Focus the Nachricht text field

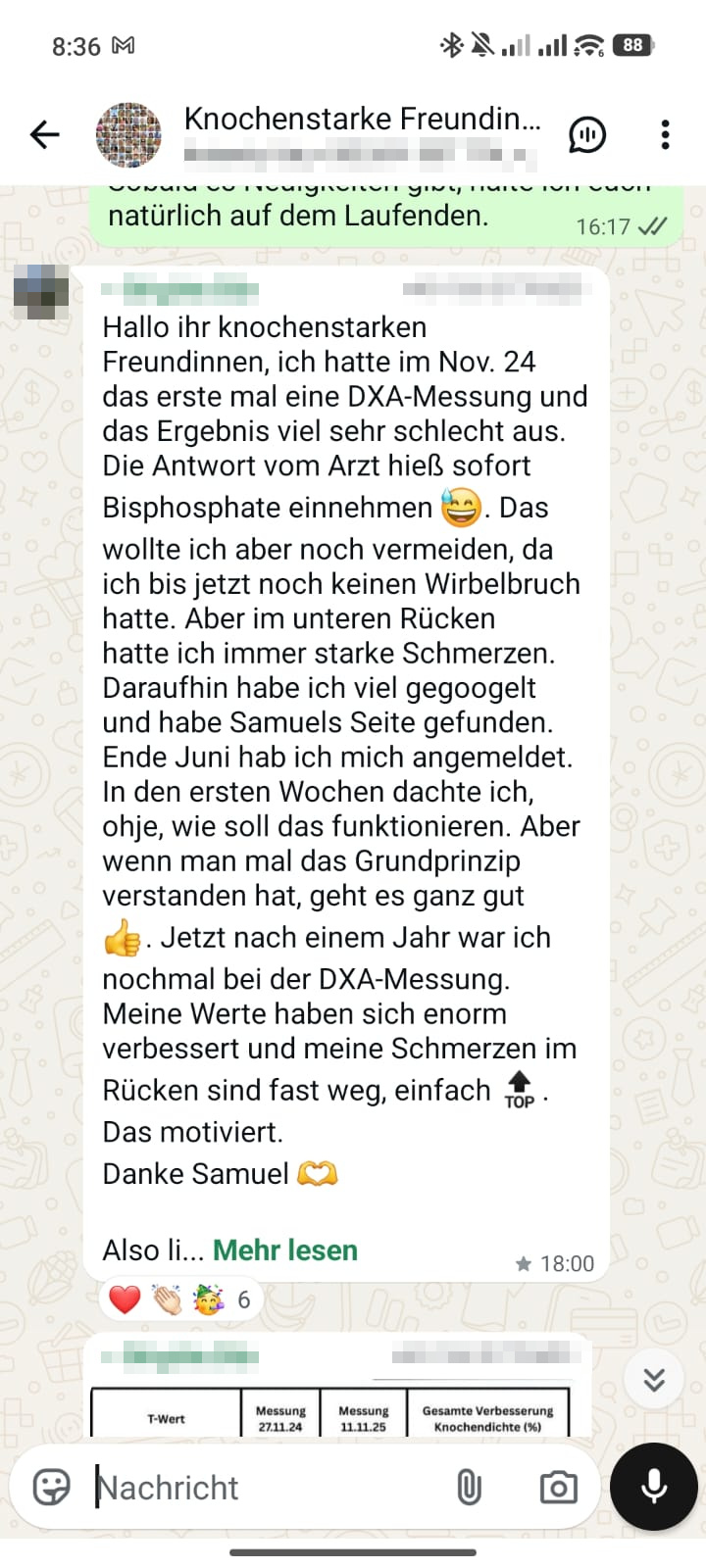click(265, 1488)
